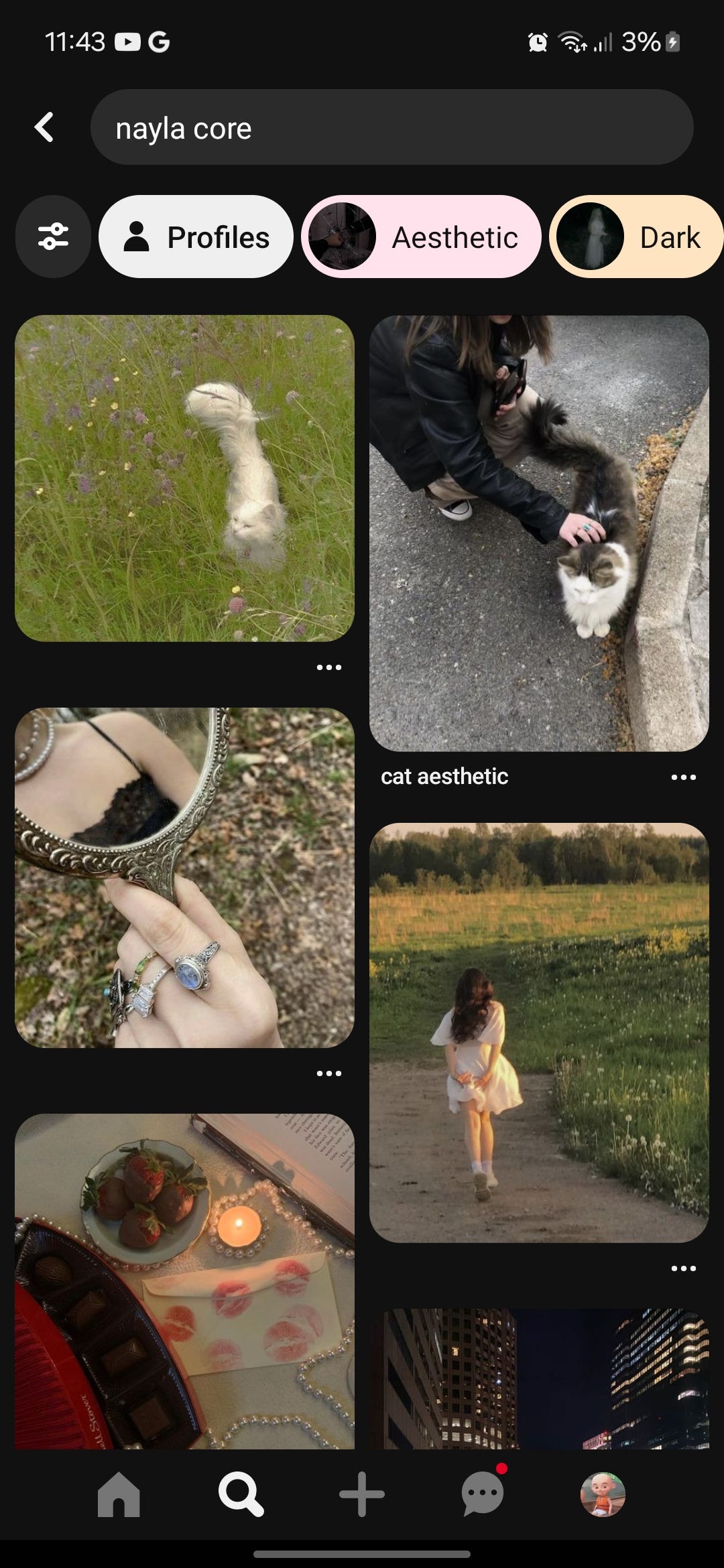Filter results by Profiles
724x1568 pixels.
[196, 237]
